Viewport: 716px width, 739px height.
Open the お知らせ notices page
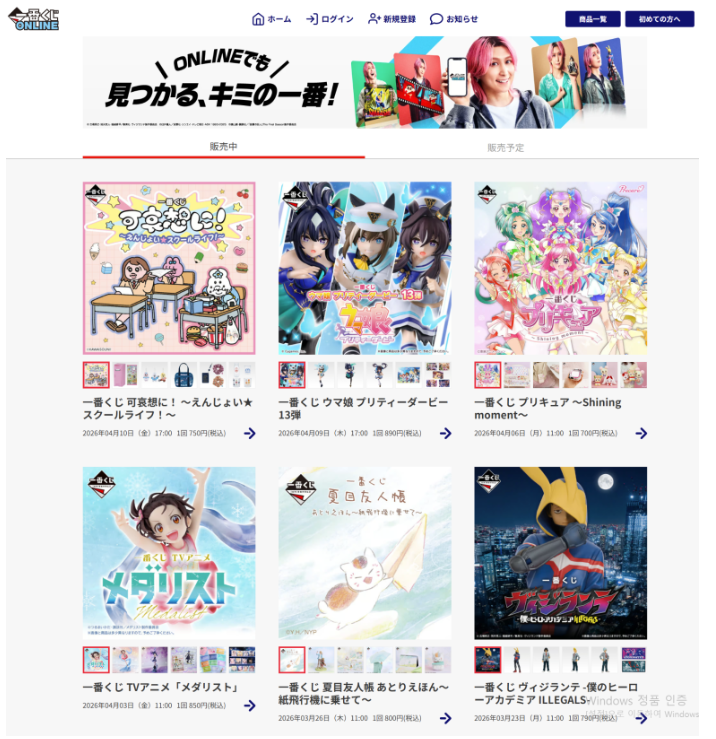(454, 19)
